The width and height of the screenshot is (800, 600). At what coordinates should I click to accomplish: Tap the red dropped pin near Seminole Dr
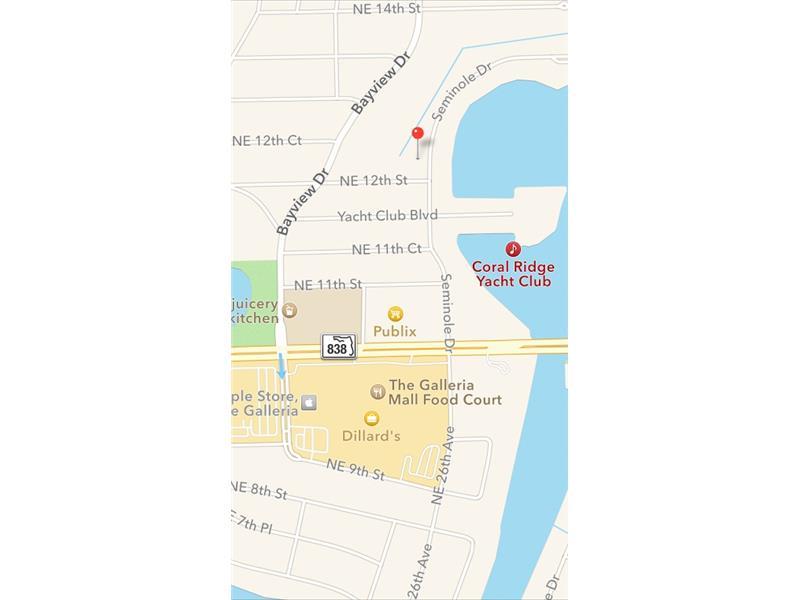point(417,134)
